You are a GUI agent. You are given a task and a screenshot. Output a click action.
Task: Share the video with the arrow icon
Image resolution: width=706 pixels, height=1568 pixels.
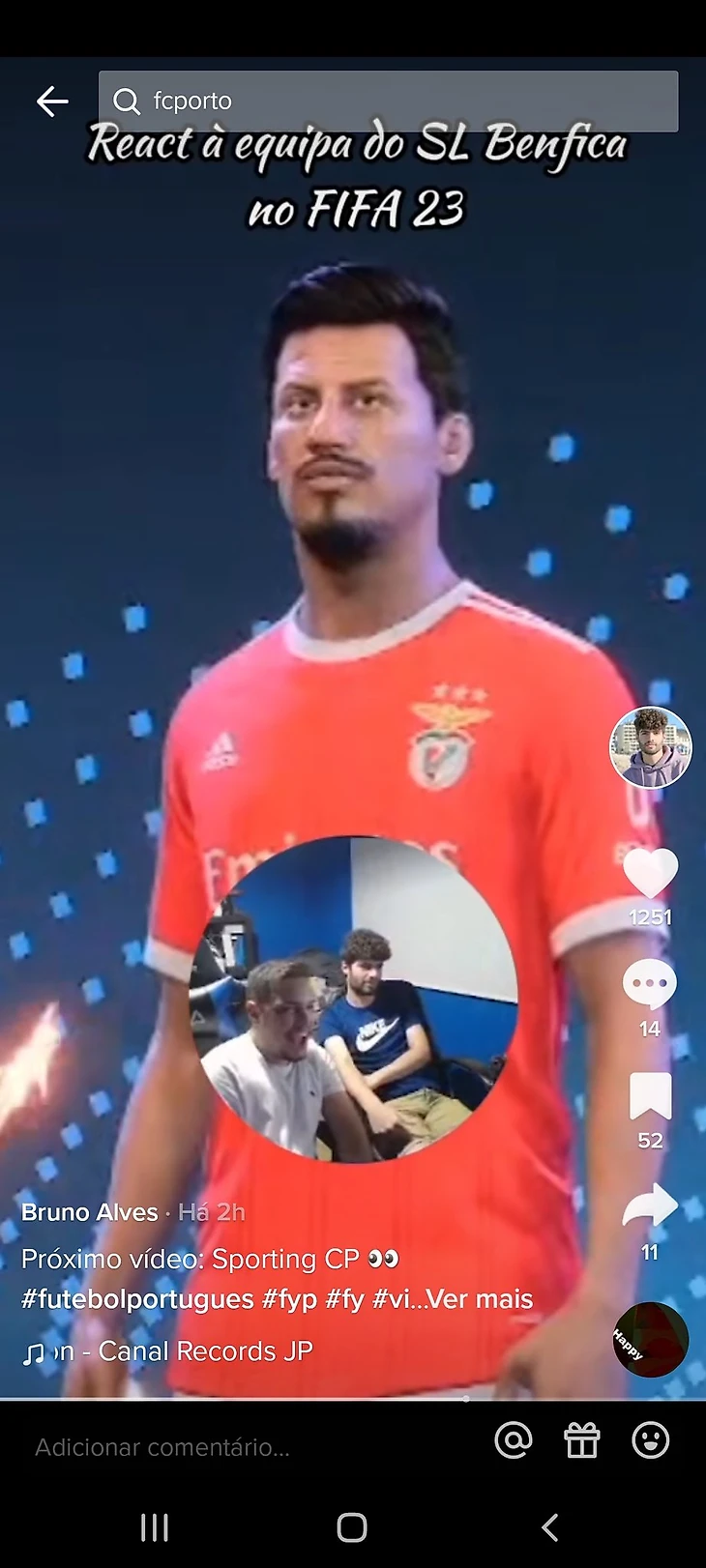pyautogui.click(x=650, y=1206)
